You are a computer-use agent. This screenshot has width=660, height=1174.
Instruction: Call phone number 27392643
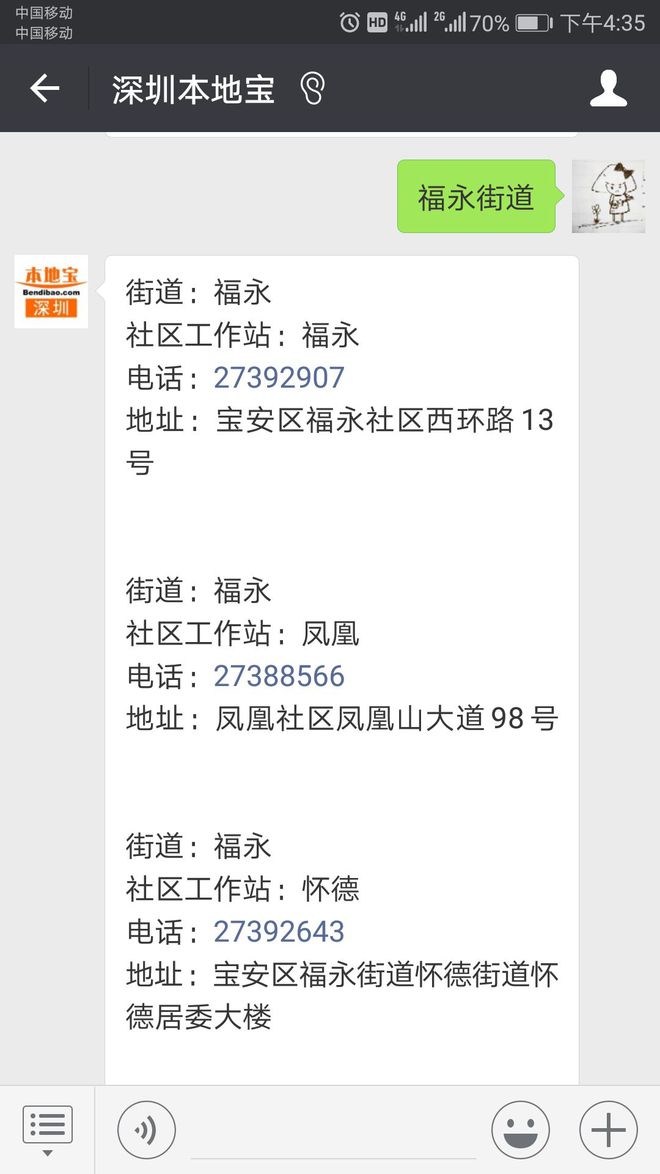pyautogui.click(x=279, y=931)
